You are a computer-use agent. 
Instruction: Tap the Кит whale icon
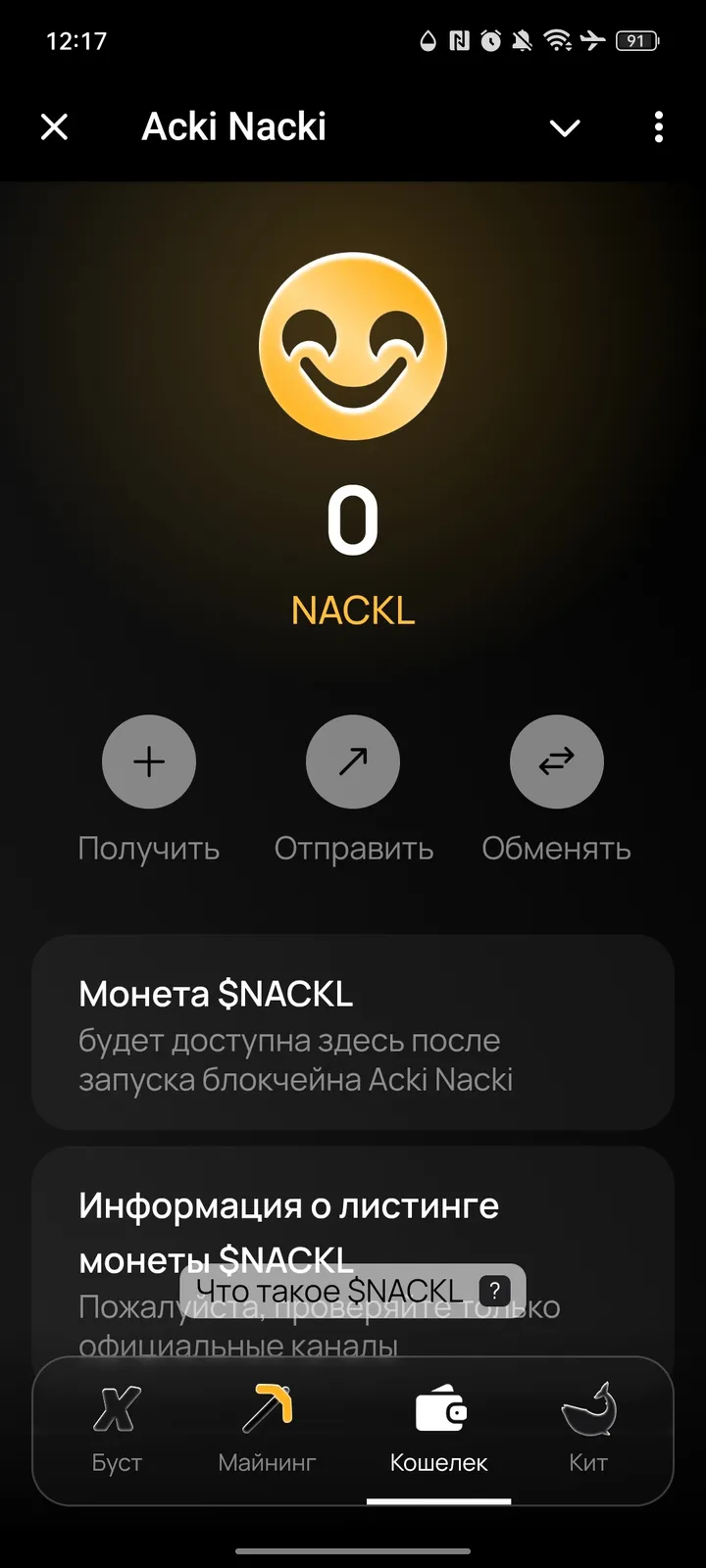click(587, 1411)
